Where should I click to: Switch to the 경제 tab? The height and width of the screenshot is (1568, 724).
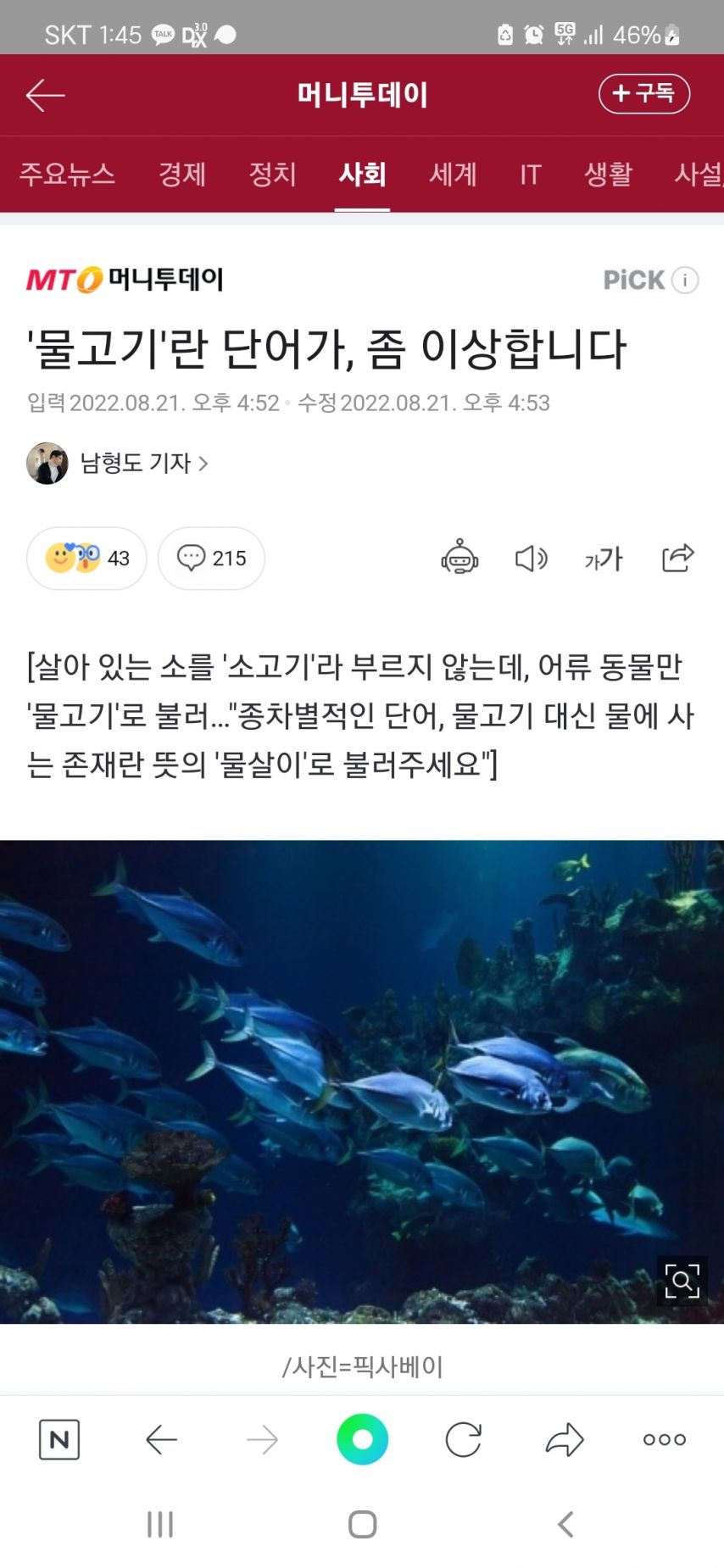(182, 175)
